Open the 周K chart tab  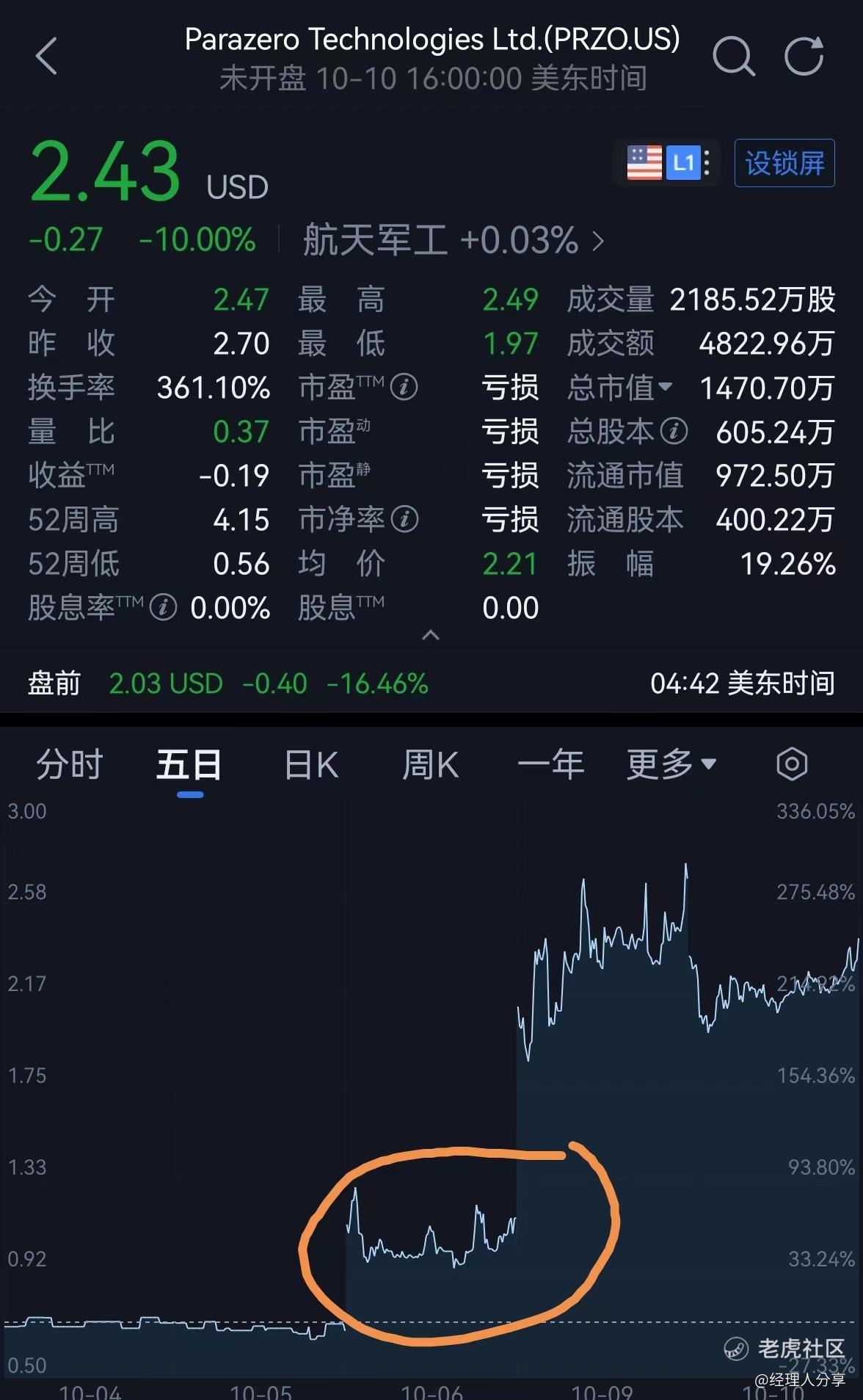coord(430,765)
